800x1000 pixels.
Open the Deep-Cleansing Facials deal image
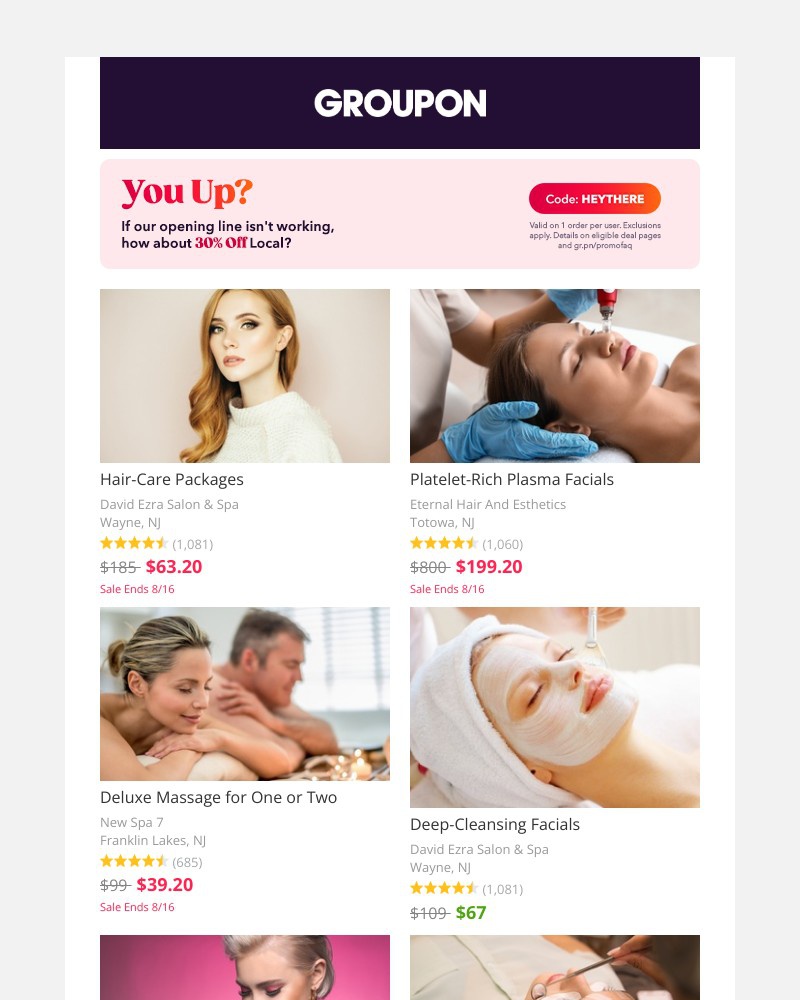(555, 707)
